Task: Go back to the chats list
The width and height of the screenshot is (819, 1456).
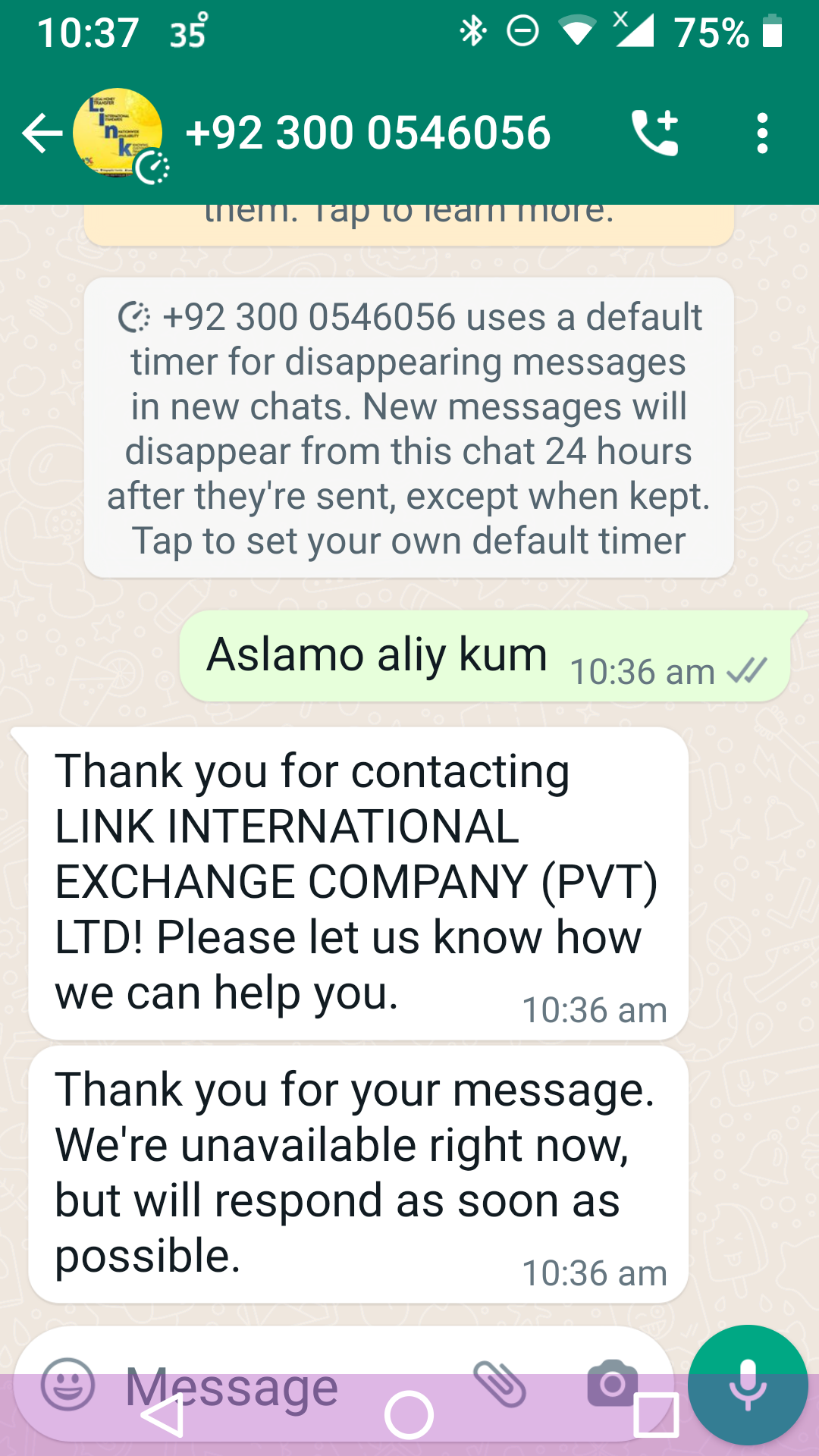Action: [42, 133]
